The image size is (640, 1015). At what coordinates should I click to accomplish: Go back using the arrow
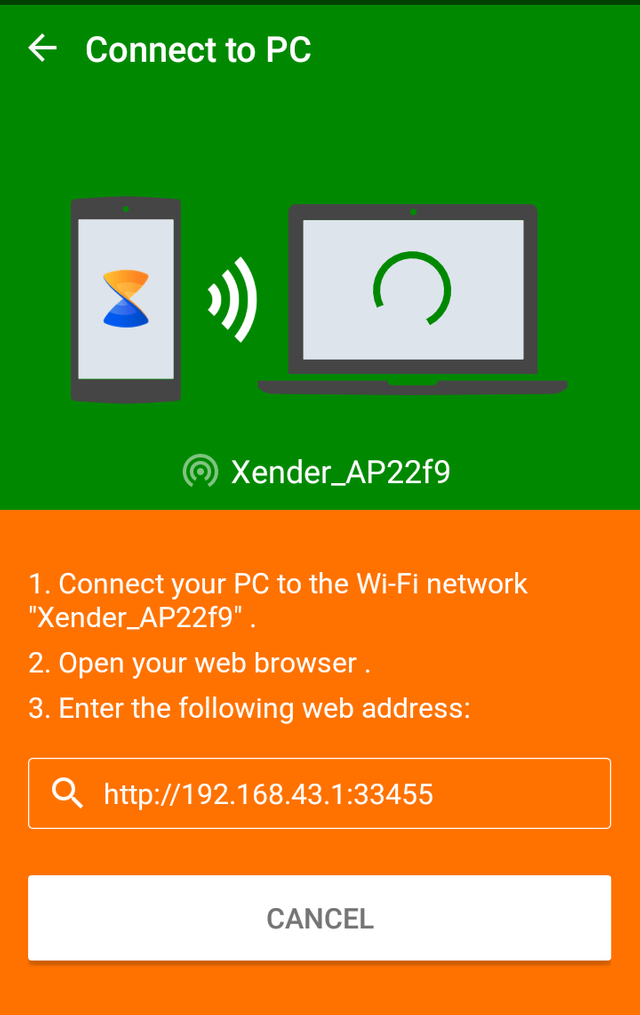(x=42, y=48)
